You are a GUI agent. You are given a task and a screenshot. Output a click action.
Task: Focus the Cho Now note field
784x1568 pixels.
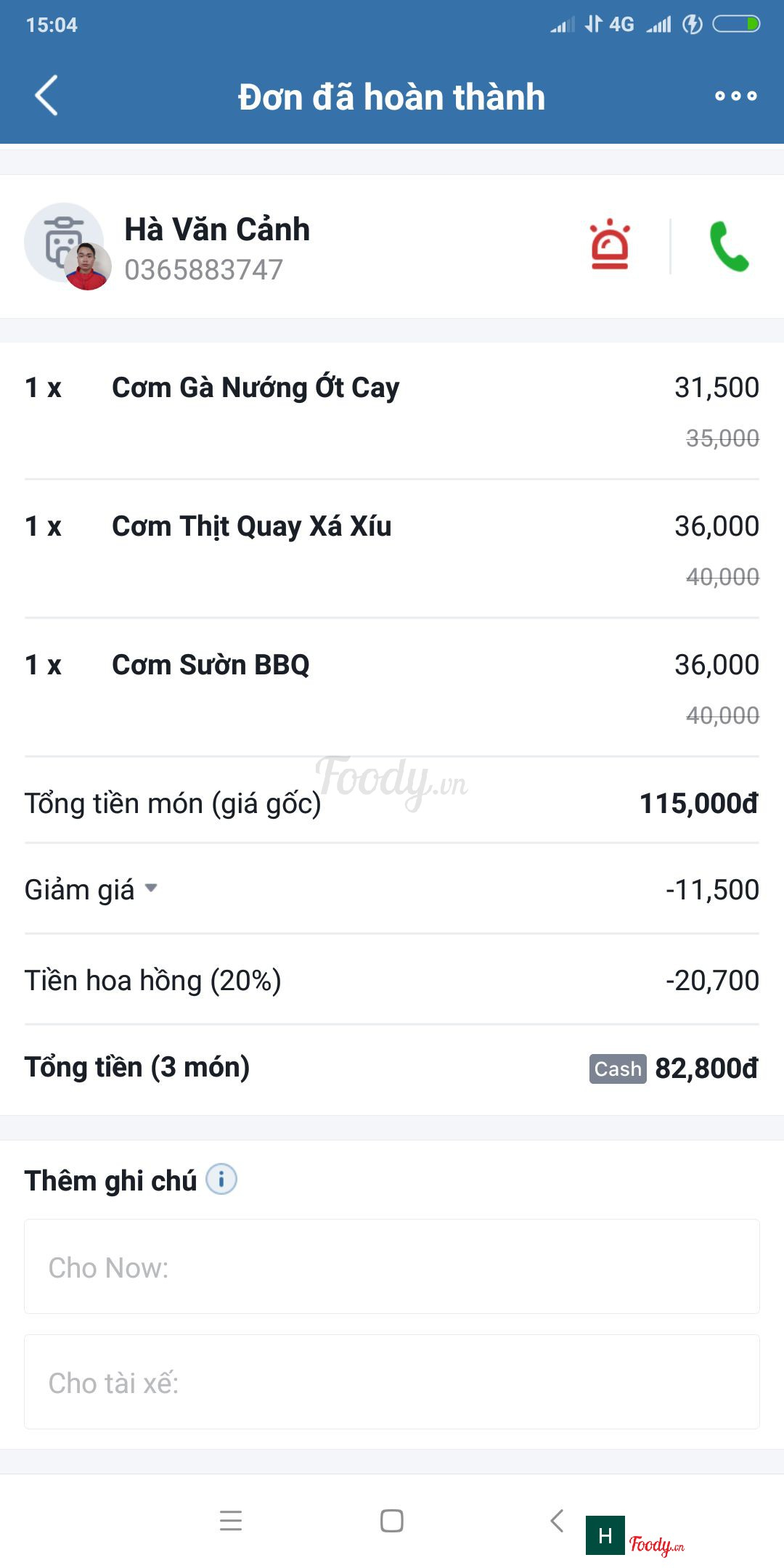[x=392, y=1267]
